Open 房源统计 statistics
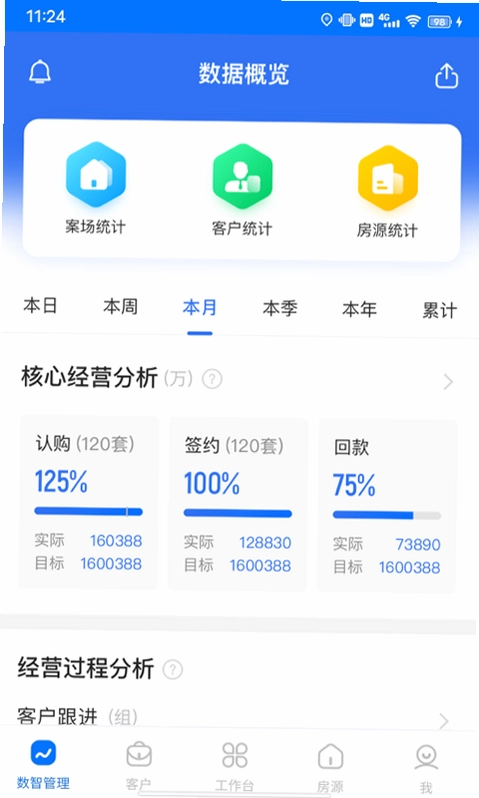 pyautogui.click(x=387, y=192)
